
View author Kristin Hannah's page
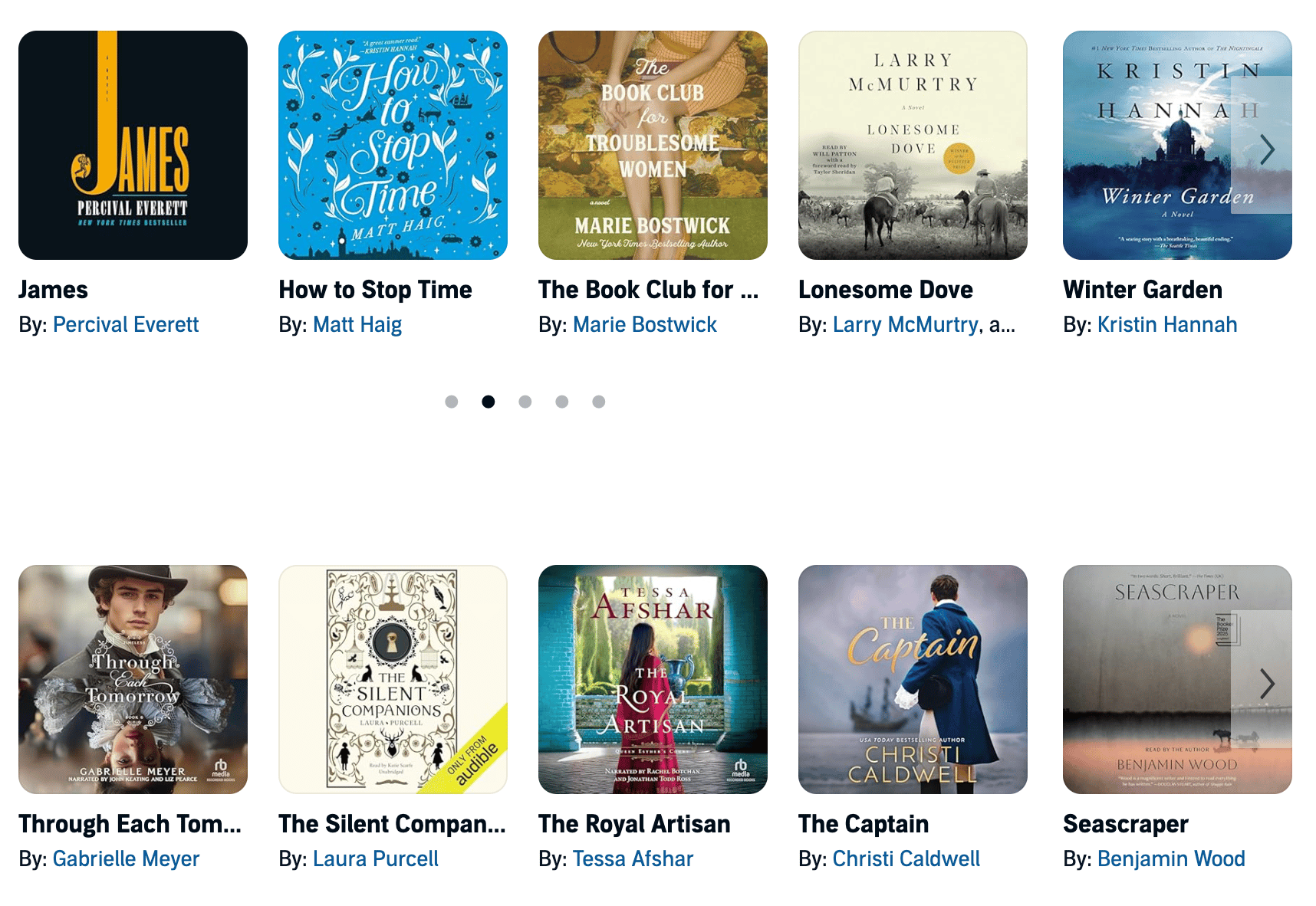coord(1167,324)
